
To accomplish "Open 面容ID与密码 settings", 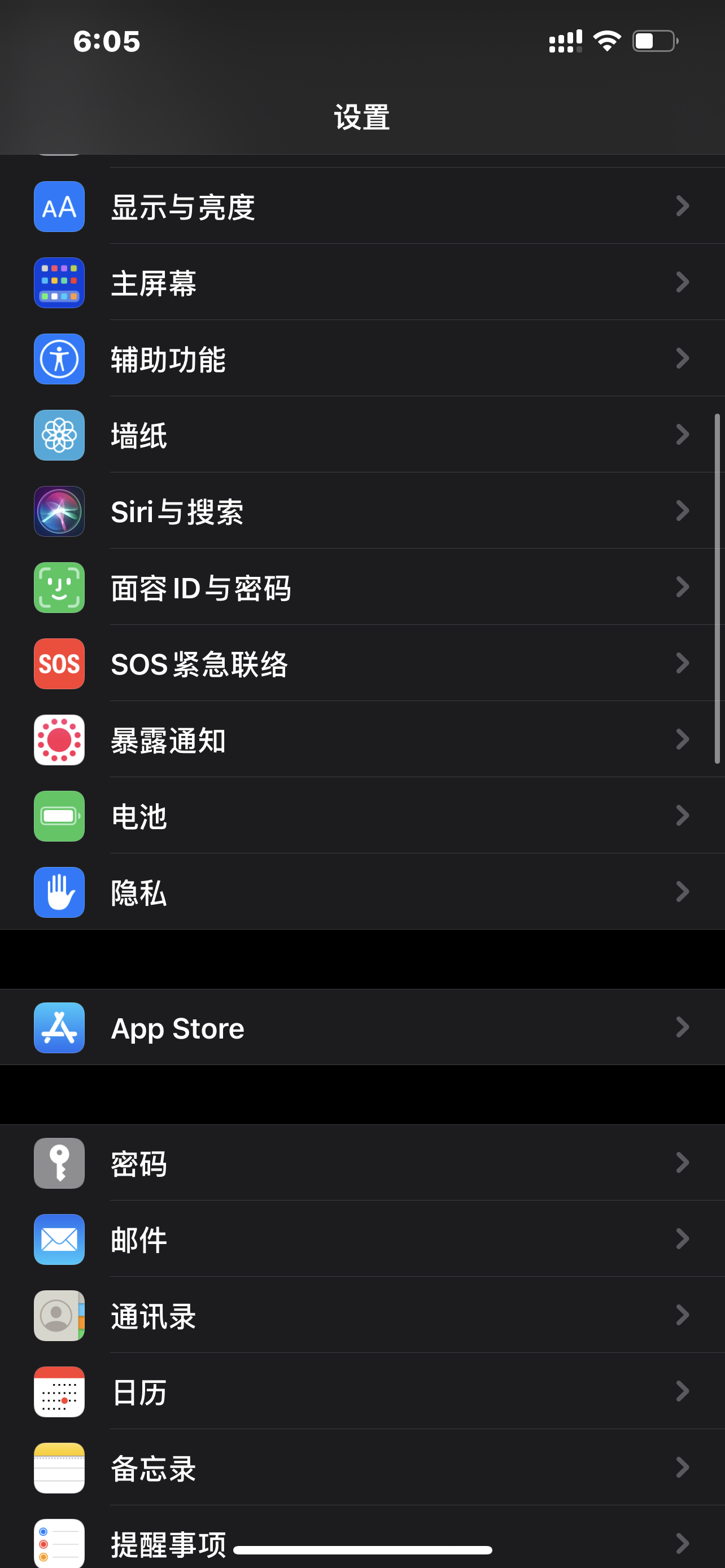I will pos(362,588).
